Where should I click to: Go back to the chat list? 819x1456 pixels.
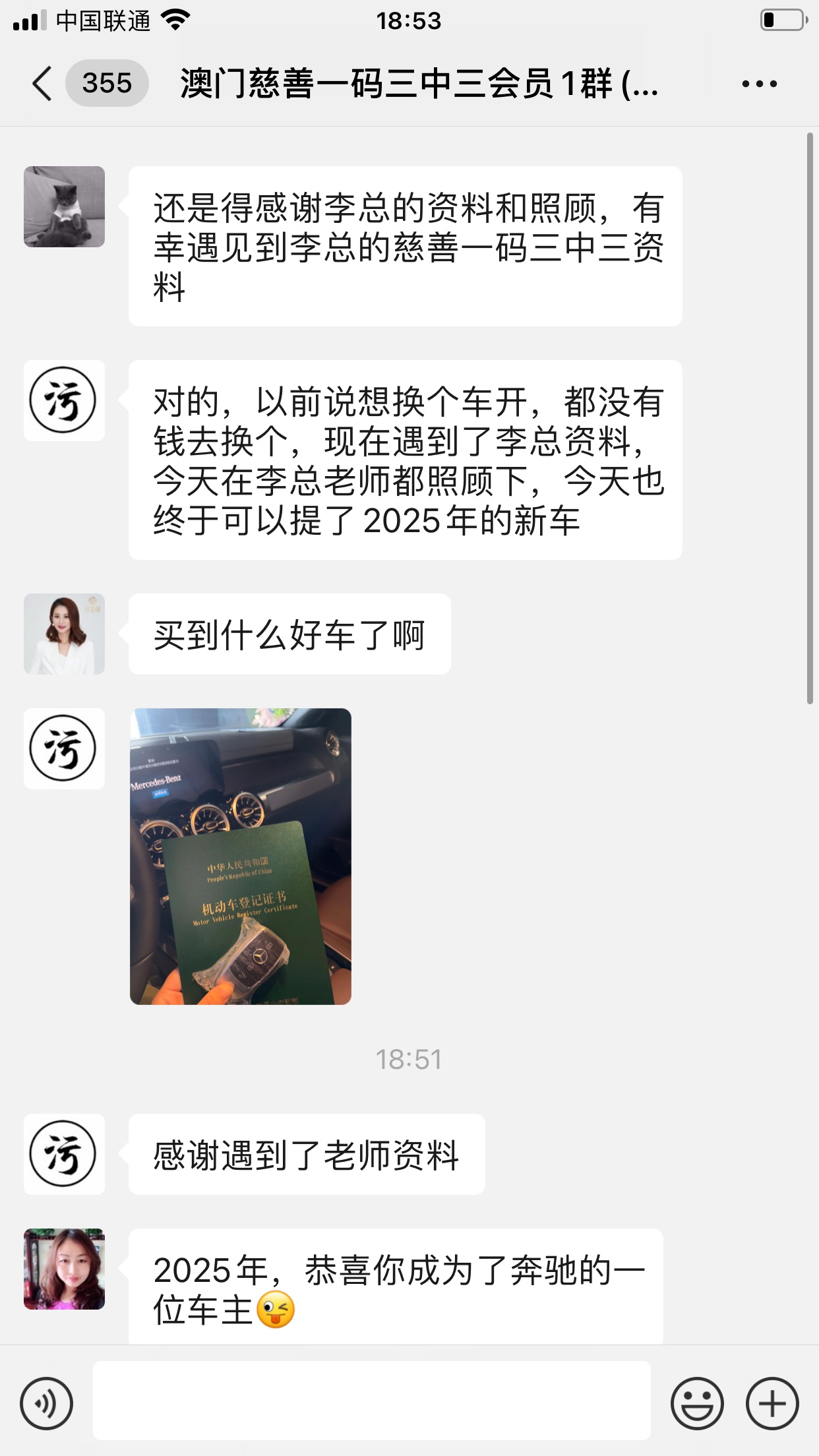tap(42, 84)
